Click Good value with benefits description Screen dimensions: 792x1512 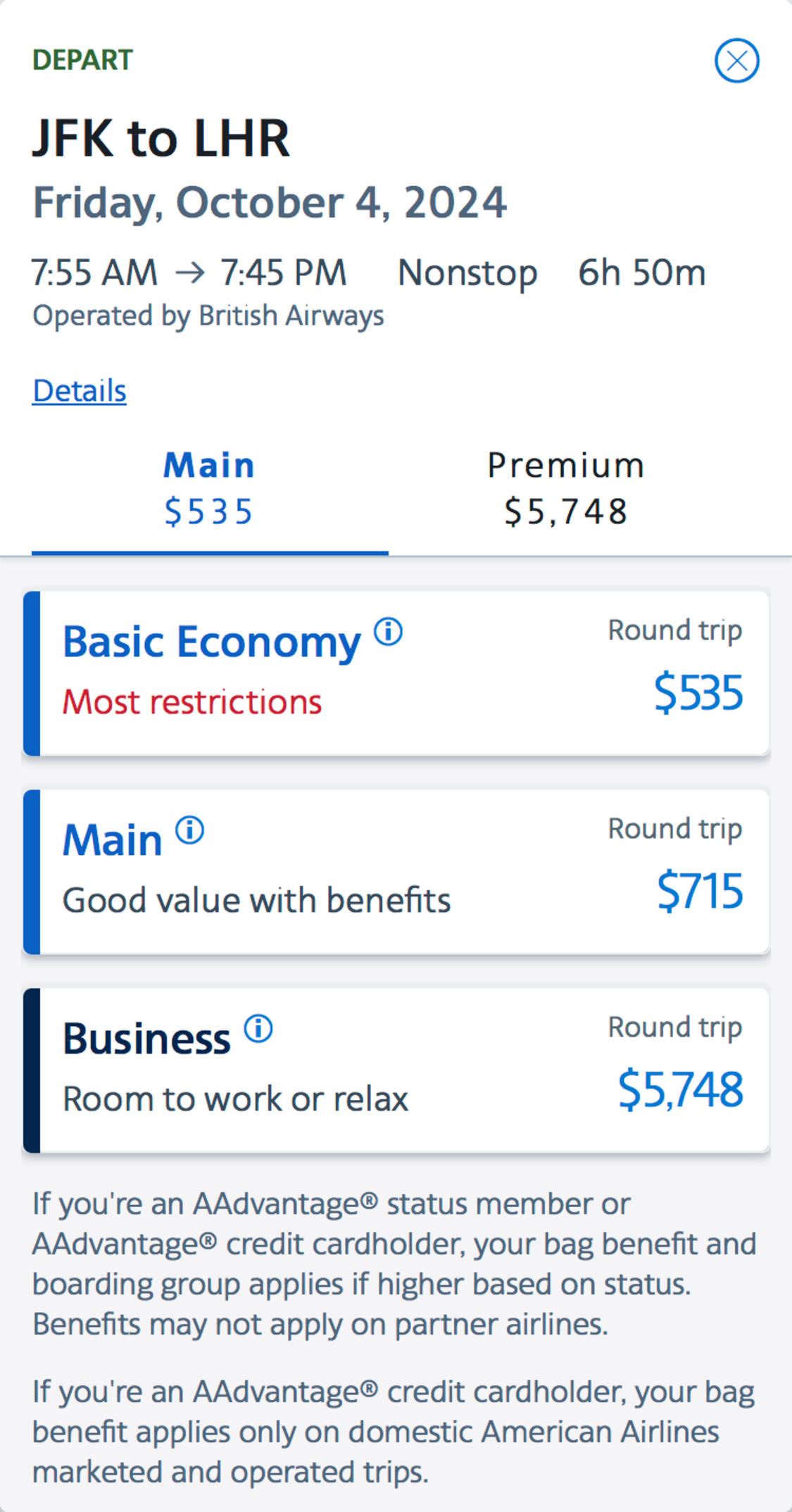tap(256, 899)
